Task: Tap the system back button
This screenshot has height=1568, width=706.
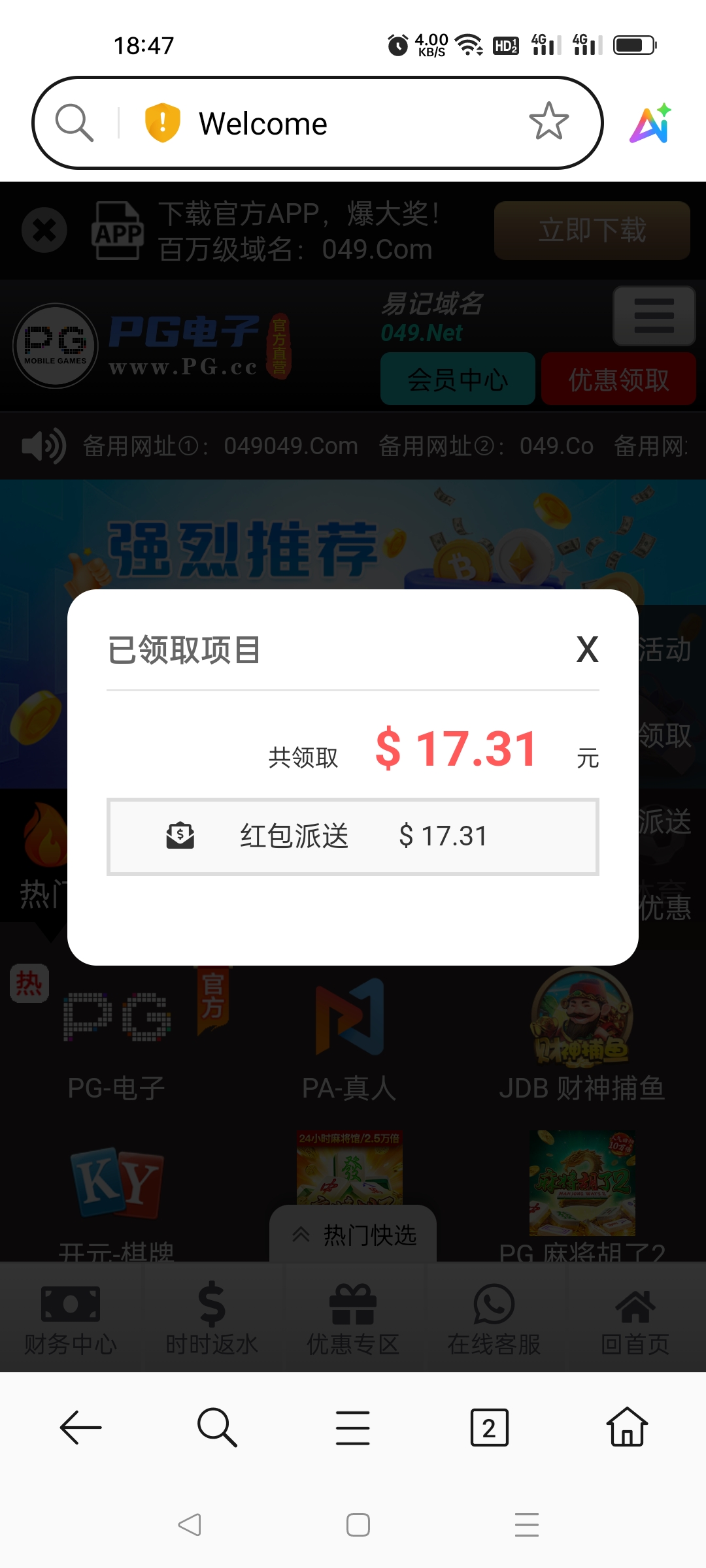Action: tap(190, 1525)
